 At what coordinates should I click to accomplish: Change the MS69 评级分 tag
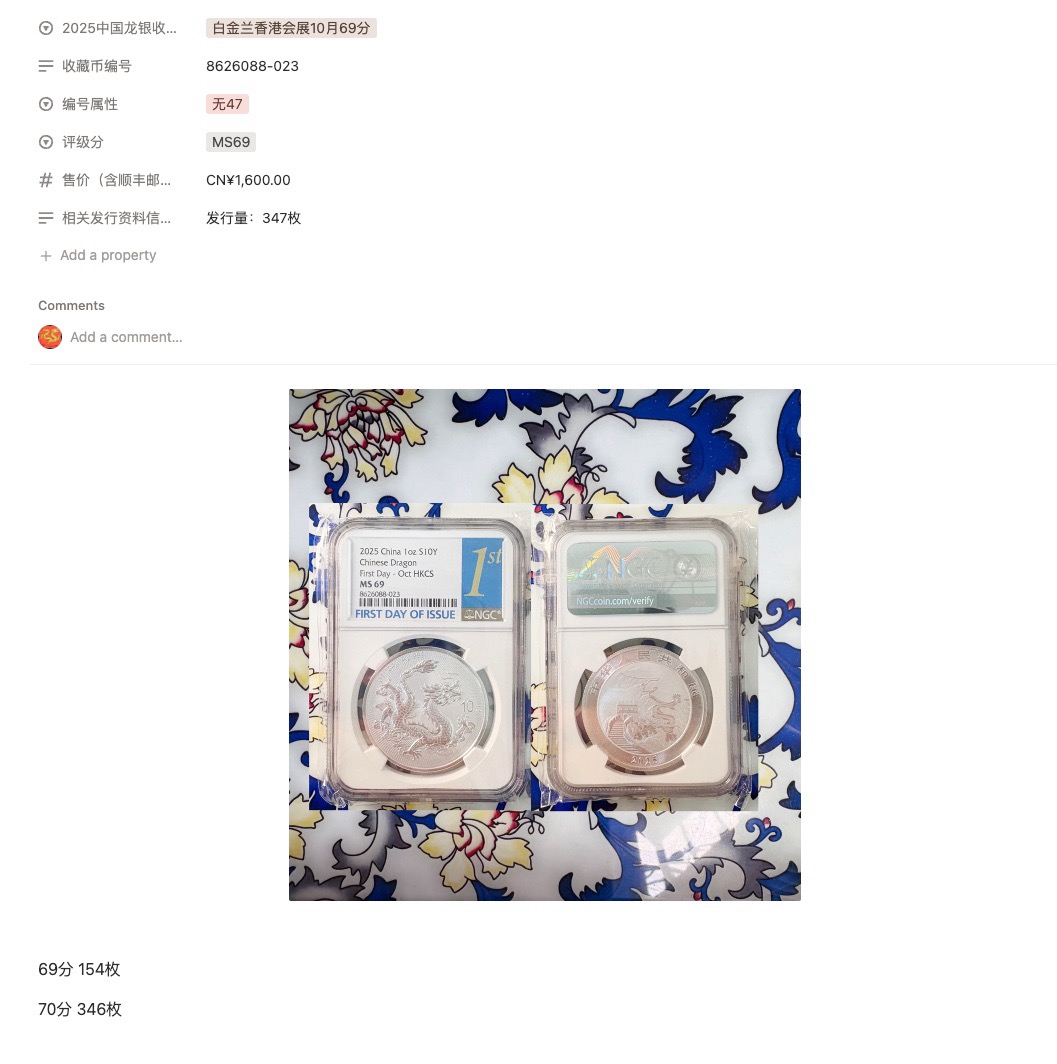(x=231, y=142)
